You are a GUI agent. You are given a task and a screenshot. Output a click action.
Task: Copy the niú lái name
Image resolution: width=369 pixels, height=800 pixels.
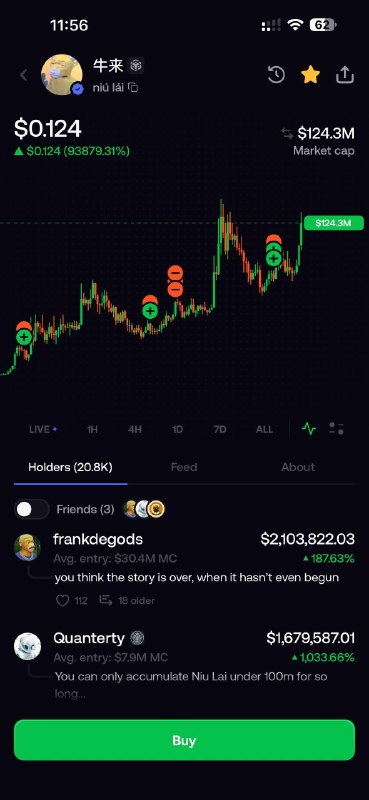(x=133, y=88)
